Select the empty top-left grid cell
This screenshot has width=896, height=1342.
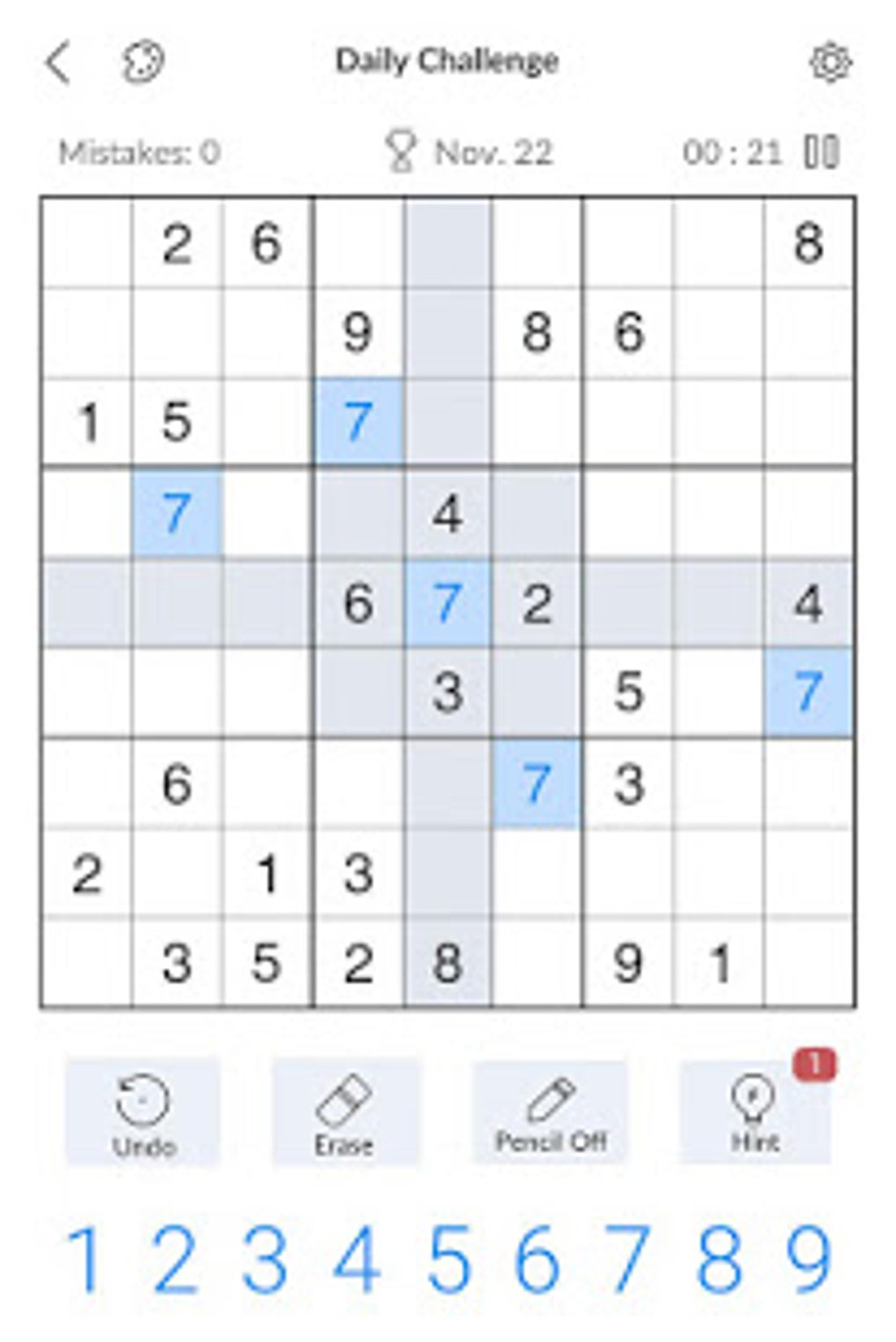coord(87,243)
